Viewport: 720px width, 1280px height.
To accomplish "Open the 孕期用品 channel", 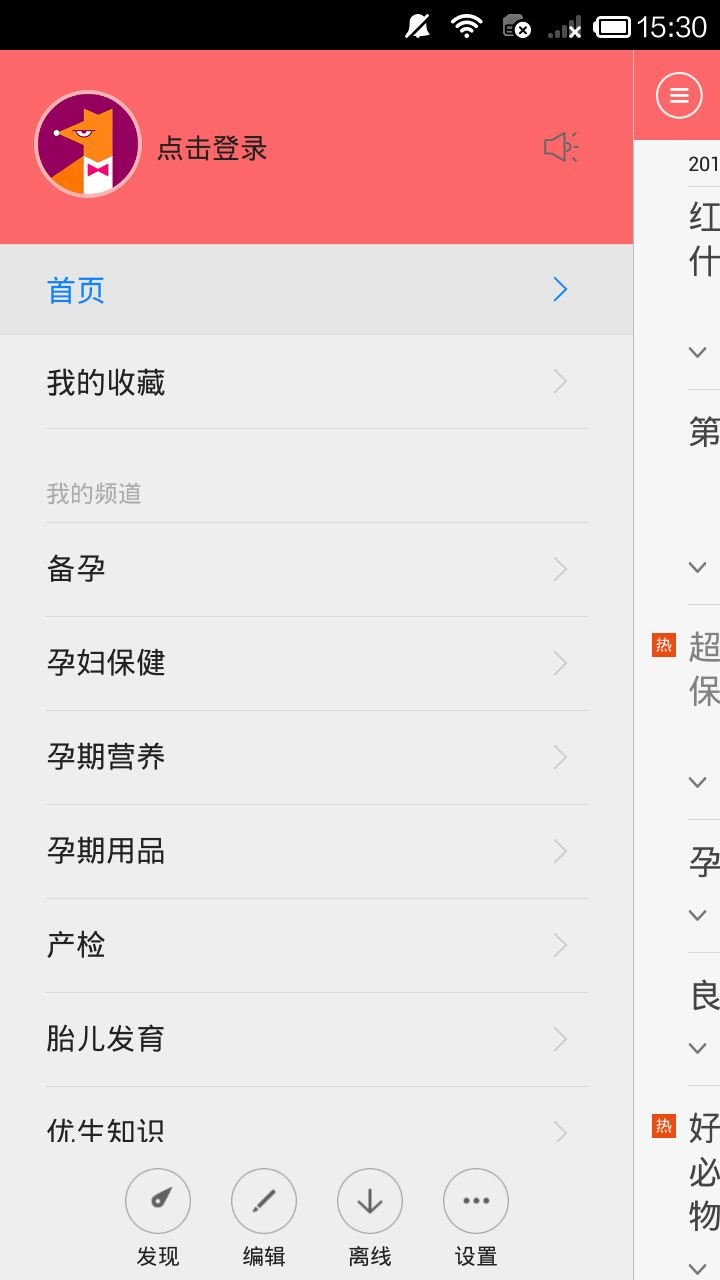I will pos(316,851).
